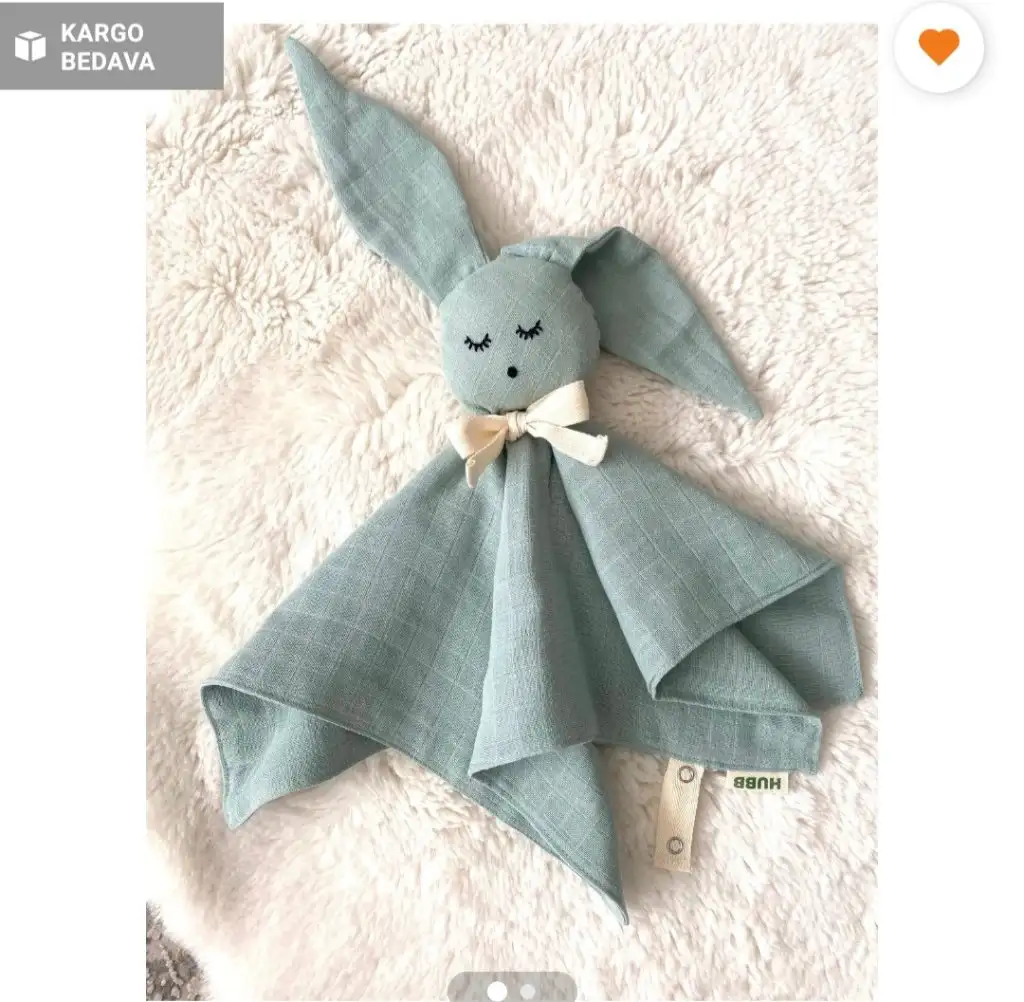This screenshot has height=1002, width=1024.
Task: Add this product to favorites with the heart
Action: pos(938,47)
